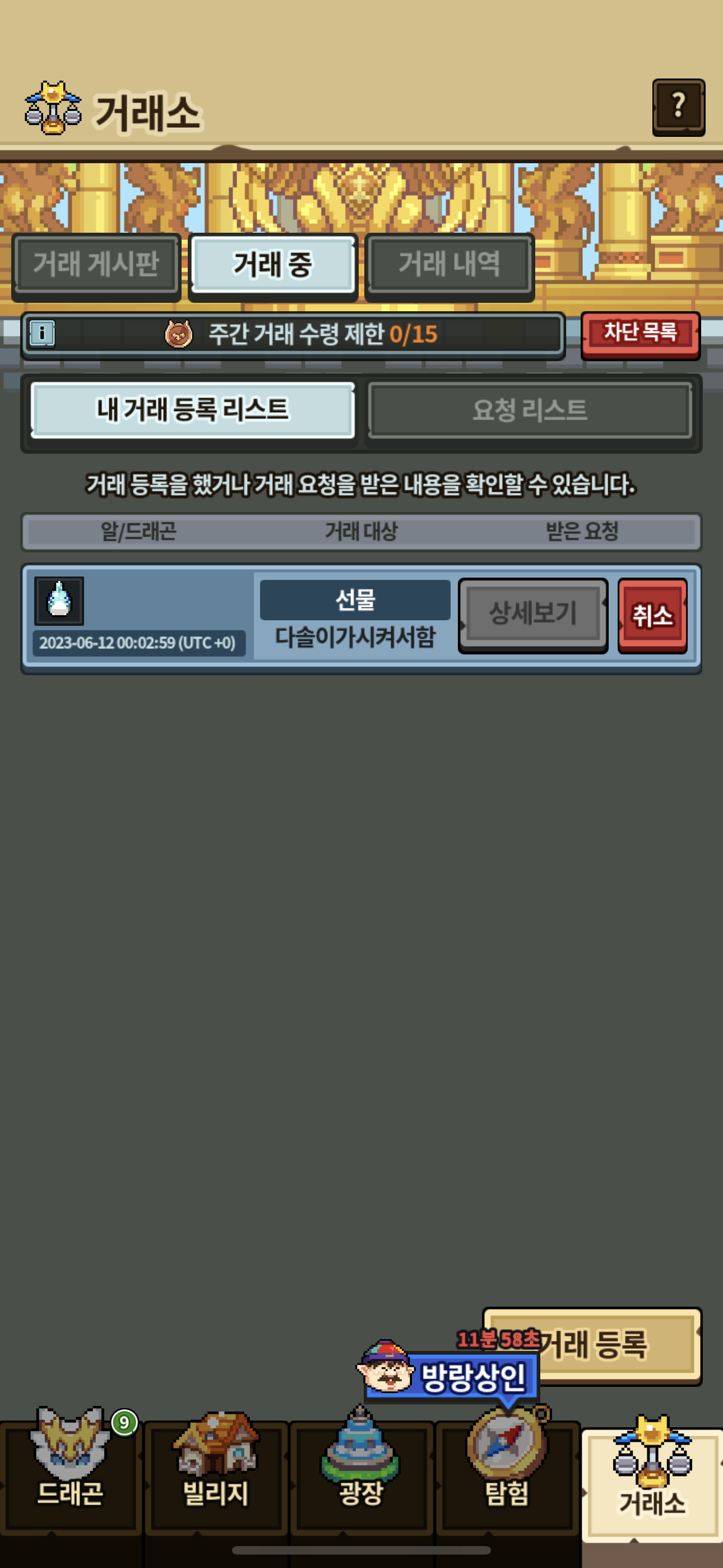Switch to the 거래 게시판 tab

coord(96,265)
